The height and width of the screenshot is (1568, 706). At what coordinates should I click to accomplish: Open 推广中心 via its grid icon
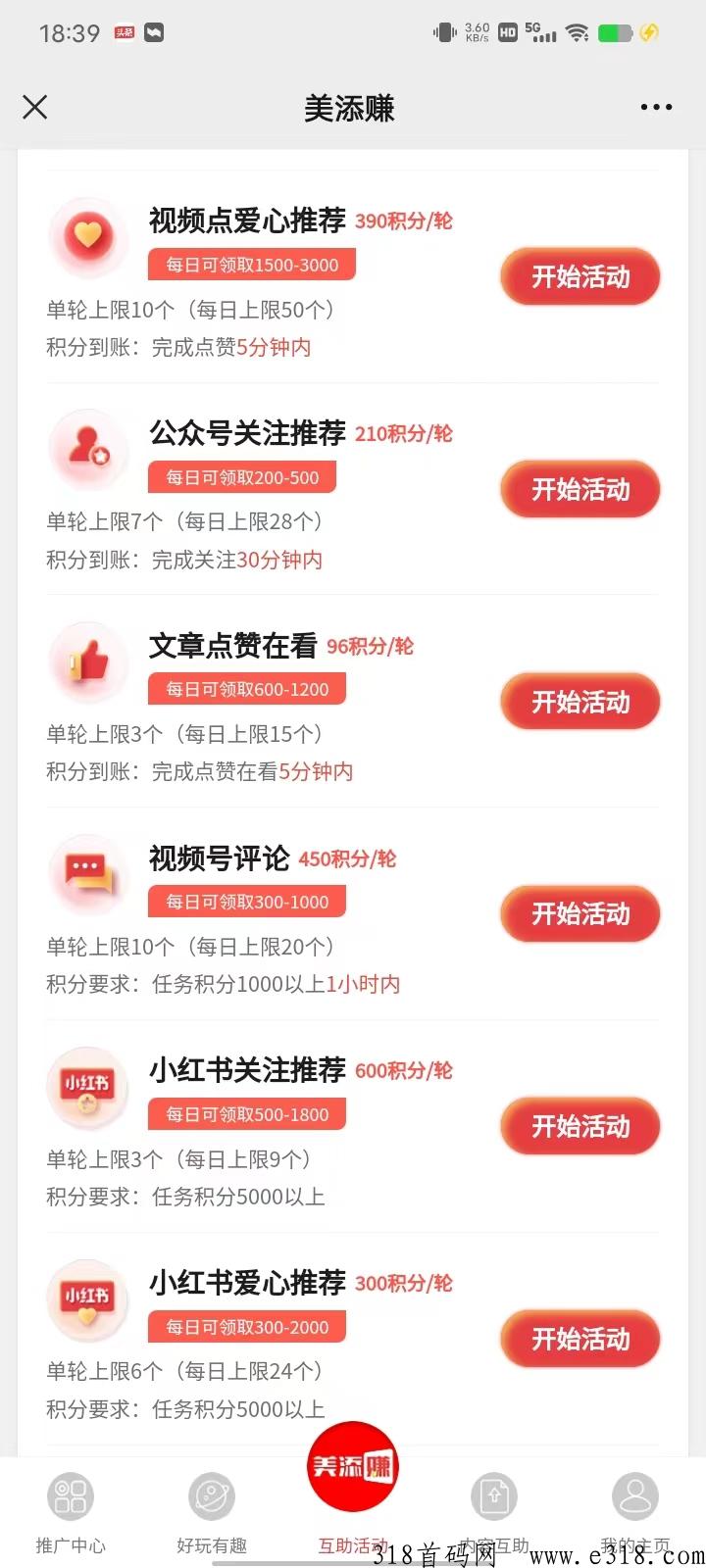click(70, 1496)
